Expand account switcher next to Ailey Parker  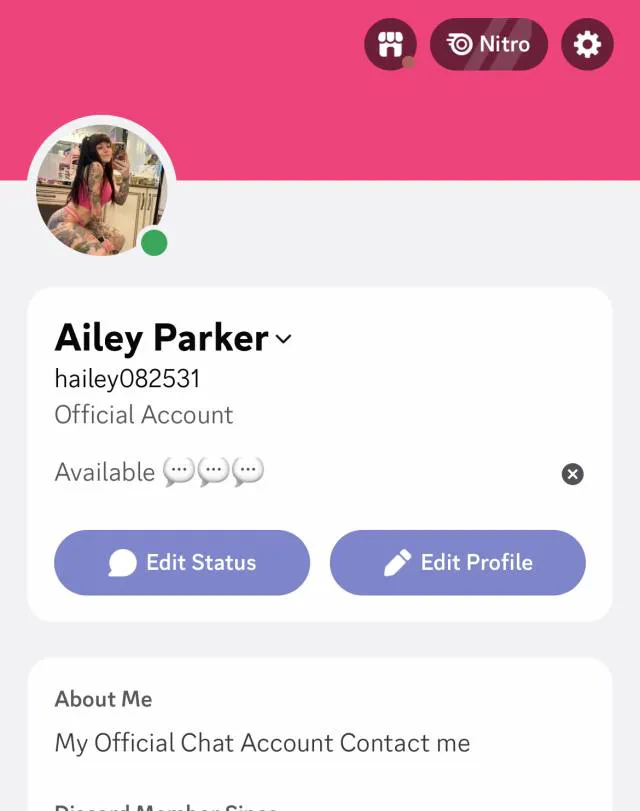coord(284,339)
